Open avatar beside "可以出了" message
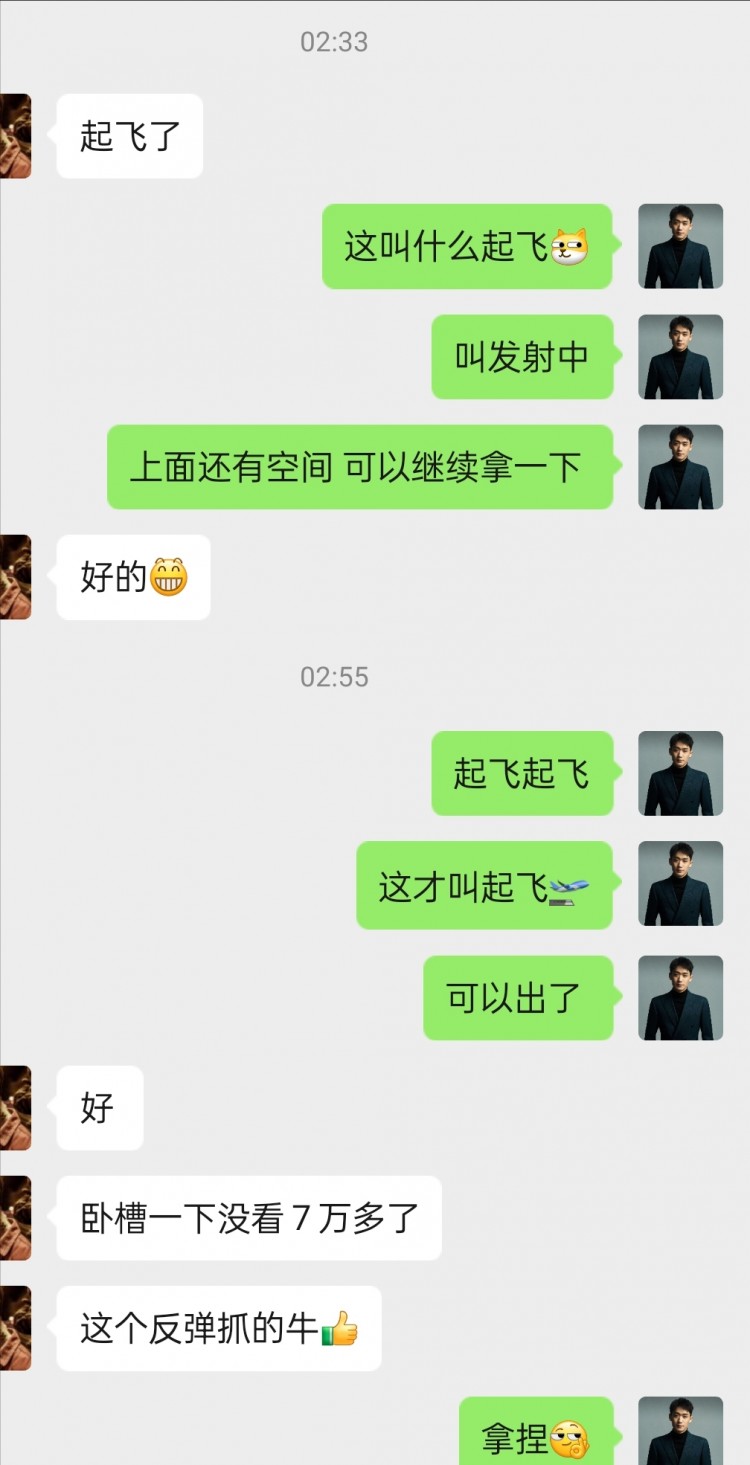750x1465 pixels. pyautogui.click(x=680, y=997)
